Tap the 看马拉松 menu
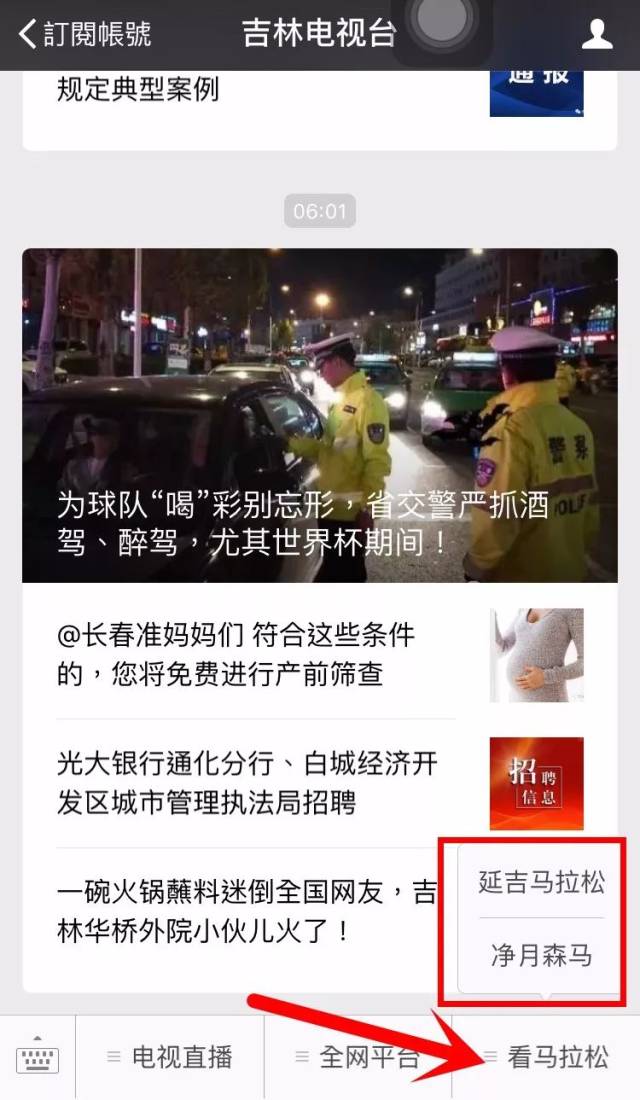Screen dimensions: 640x1100 tap(546, 1057)
